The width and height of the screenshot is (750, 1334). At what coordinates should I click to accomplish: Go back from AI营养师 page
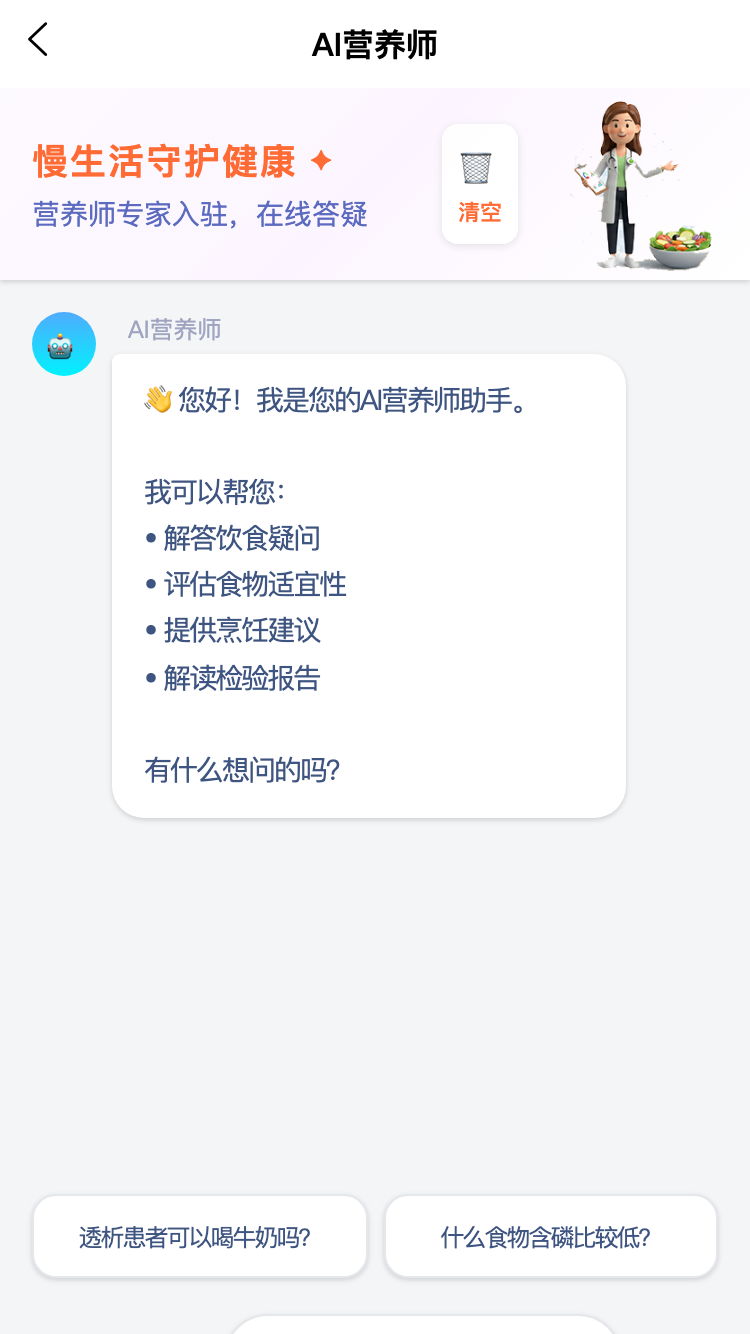(x=38, y=41)
